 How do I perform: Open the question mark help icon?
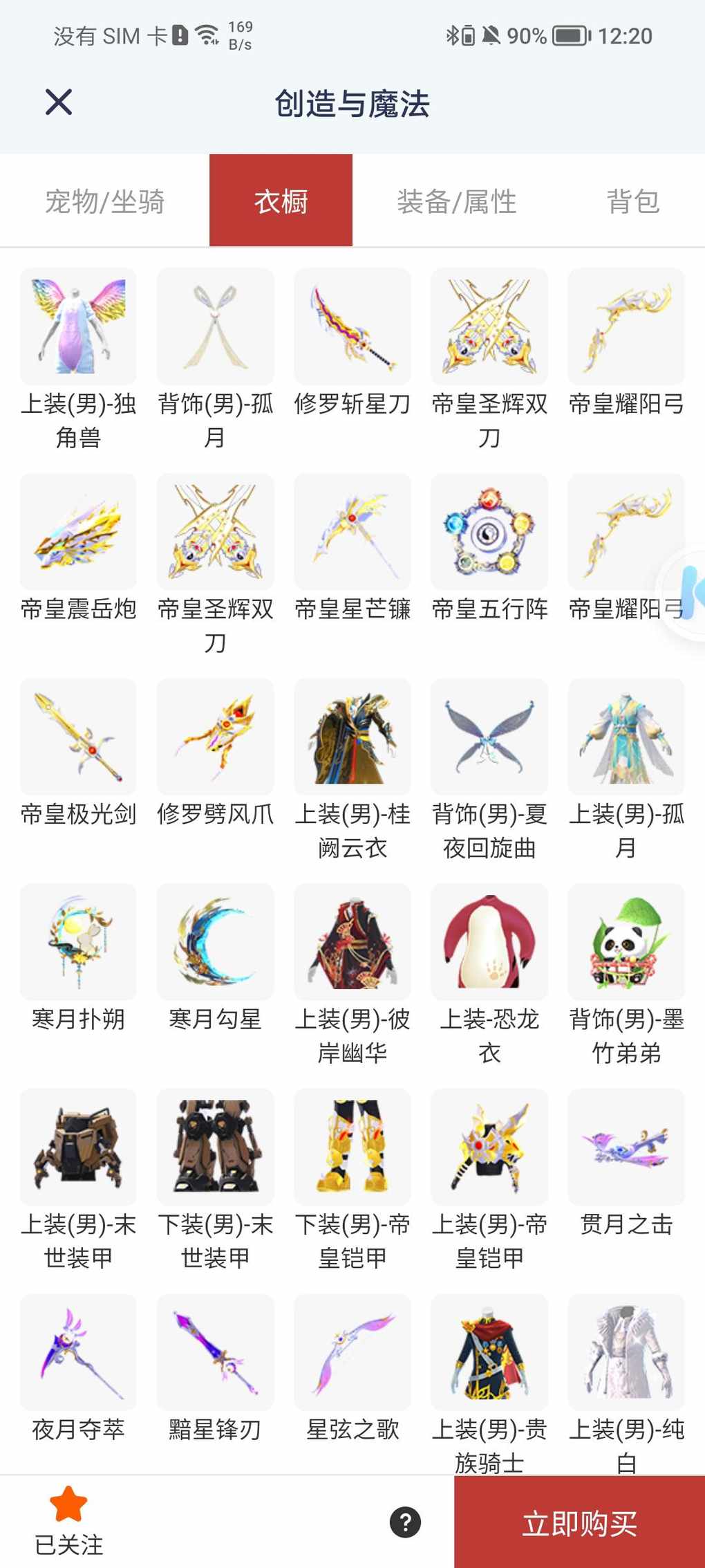[405, 1522]
